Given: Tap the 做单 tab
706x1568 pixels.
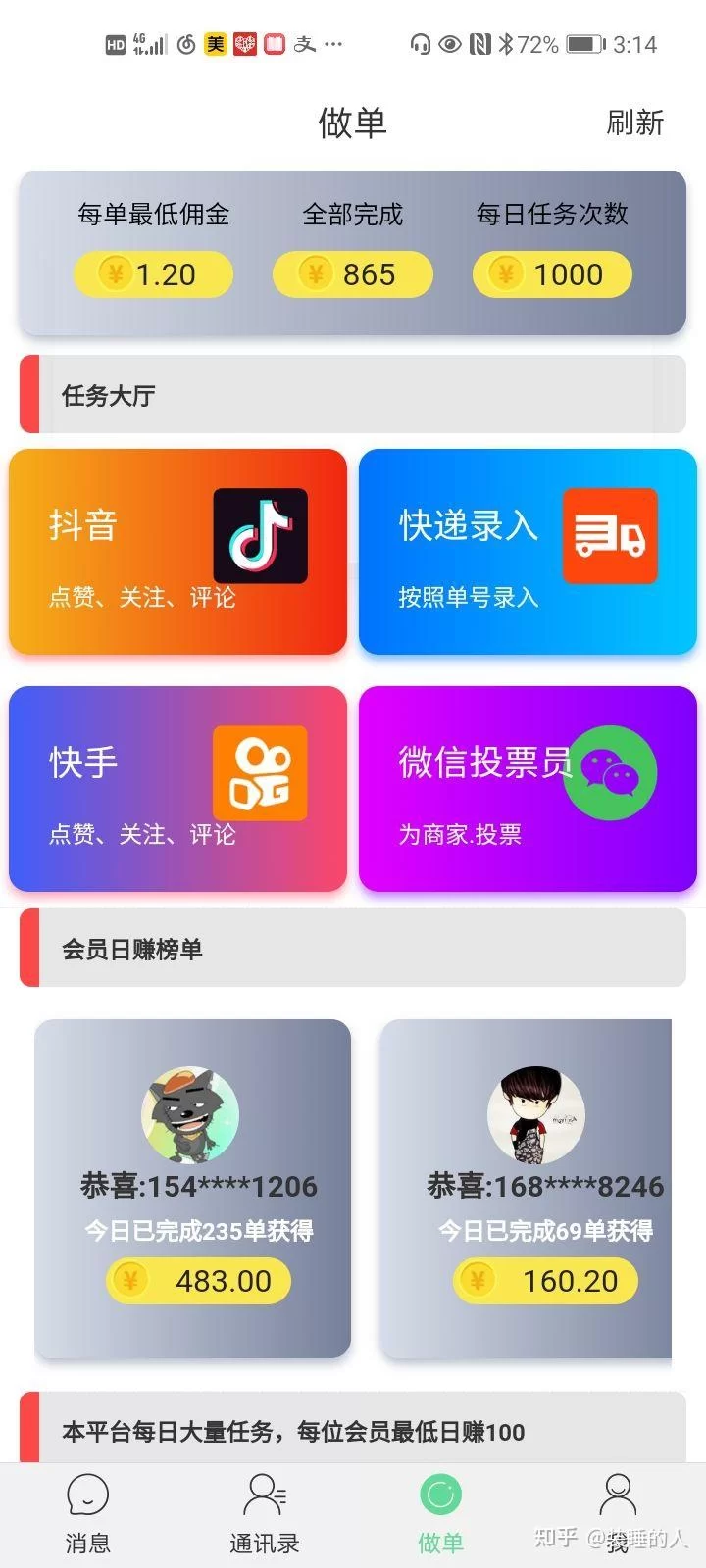Looking at the screenshot, I should (x=440, y=1514).
